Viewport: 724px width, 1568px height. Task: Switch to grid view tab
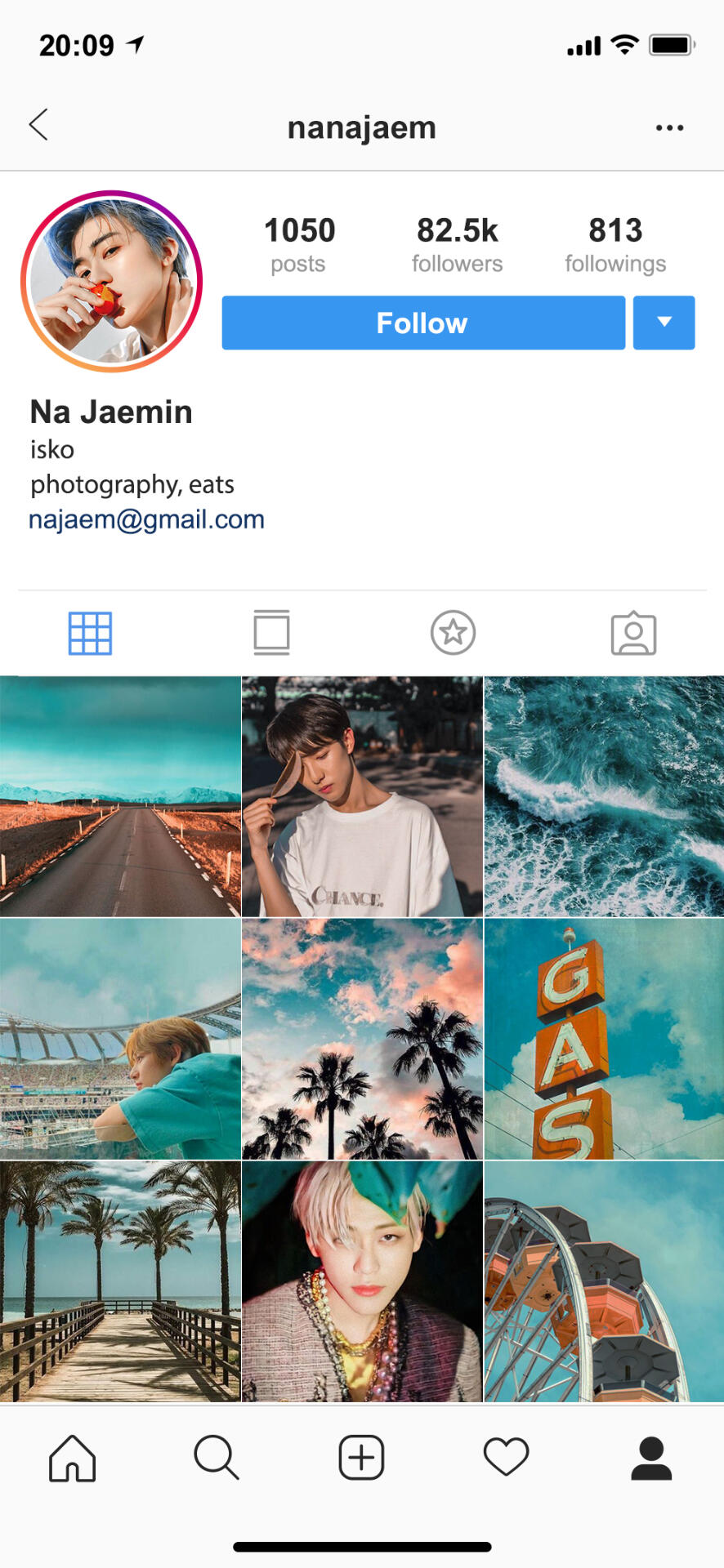[x=90, y=633]
